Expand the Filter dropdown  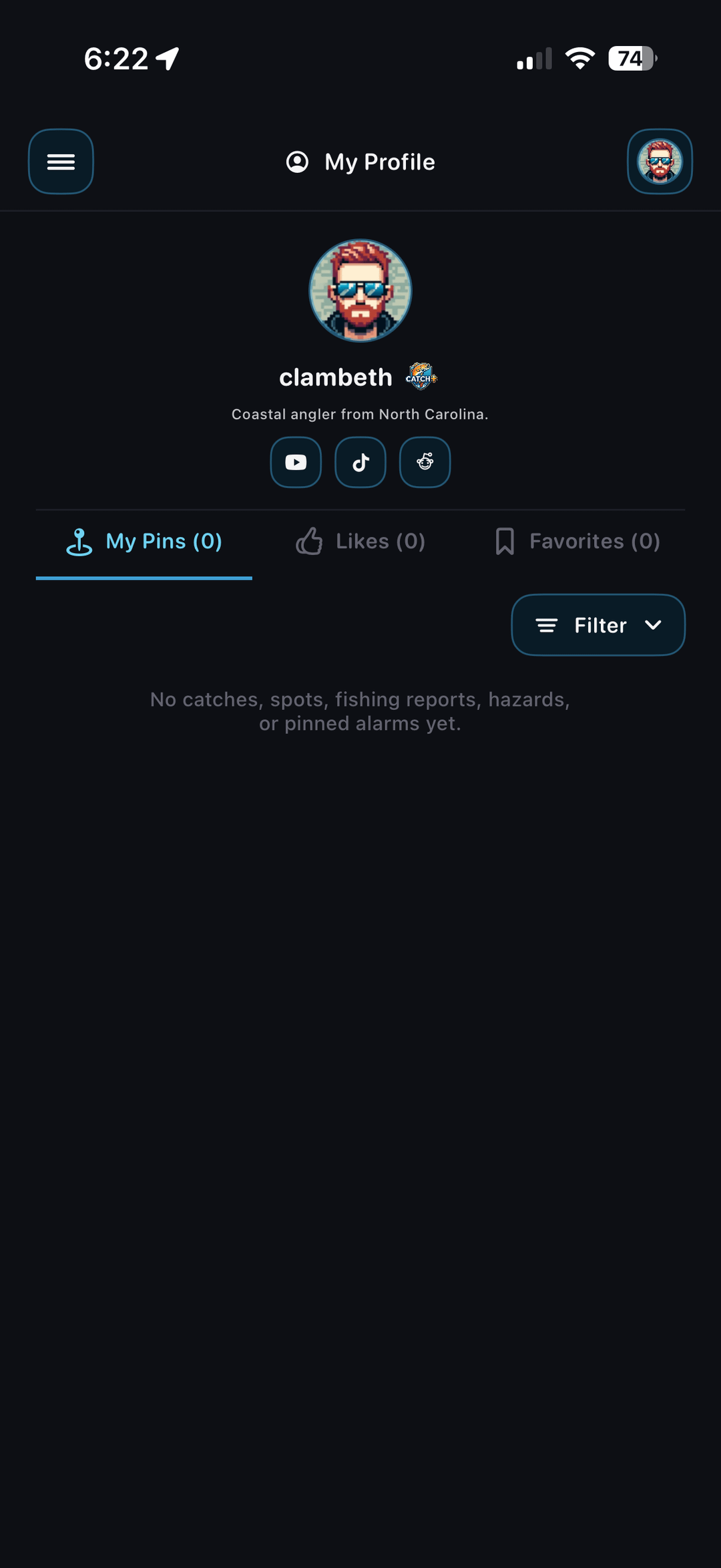(x=598, y=625)
